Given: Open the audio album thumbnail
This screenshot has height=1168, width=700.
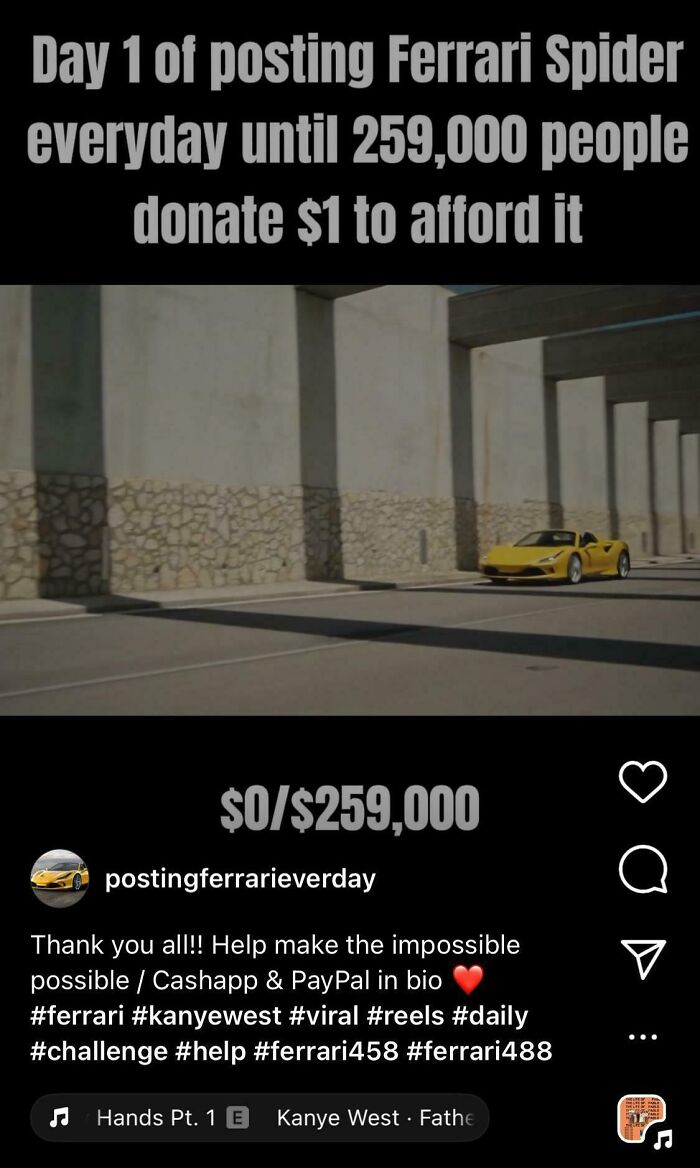Looking at the screenshot, I should coord(641,1117).
